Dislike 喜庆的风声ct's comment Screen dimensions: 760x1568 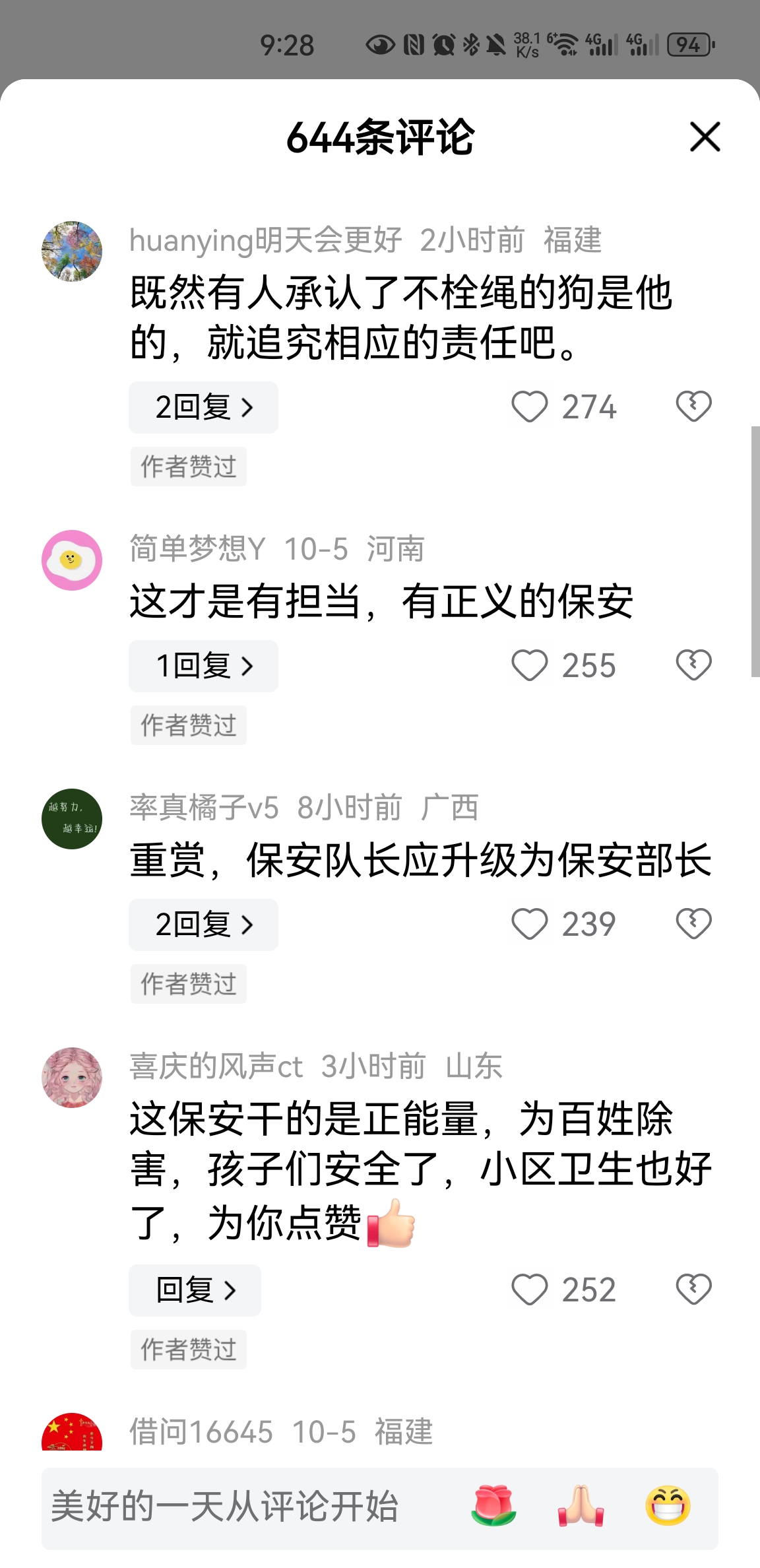(693, 1290)
